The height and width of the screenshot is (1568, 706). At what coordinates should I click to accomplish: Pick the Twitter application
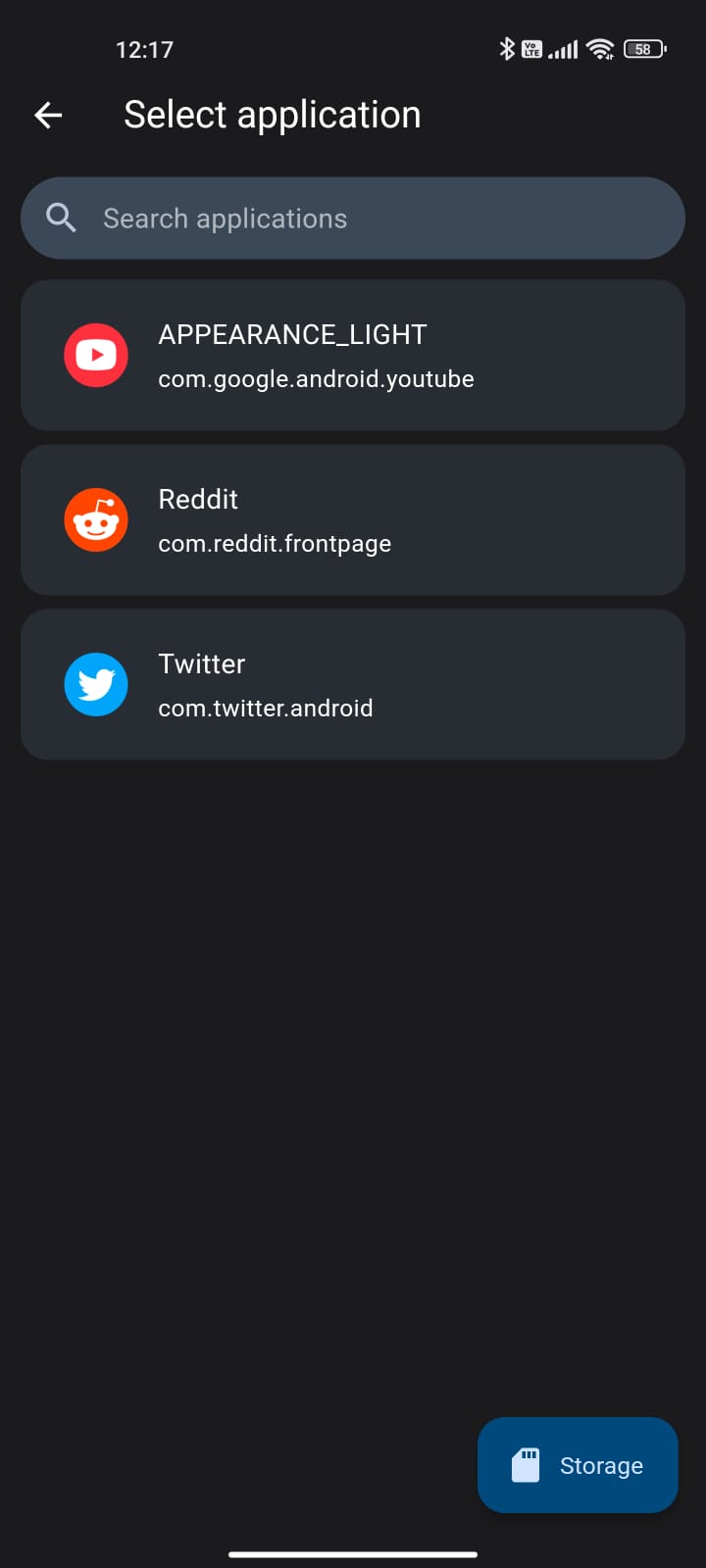(353, 684)
